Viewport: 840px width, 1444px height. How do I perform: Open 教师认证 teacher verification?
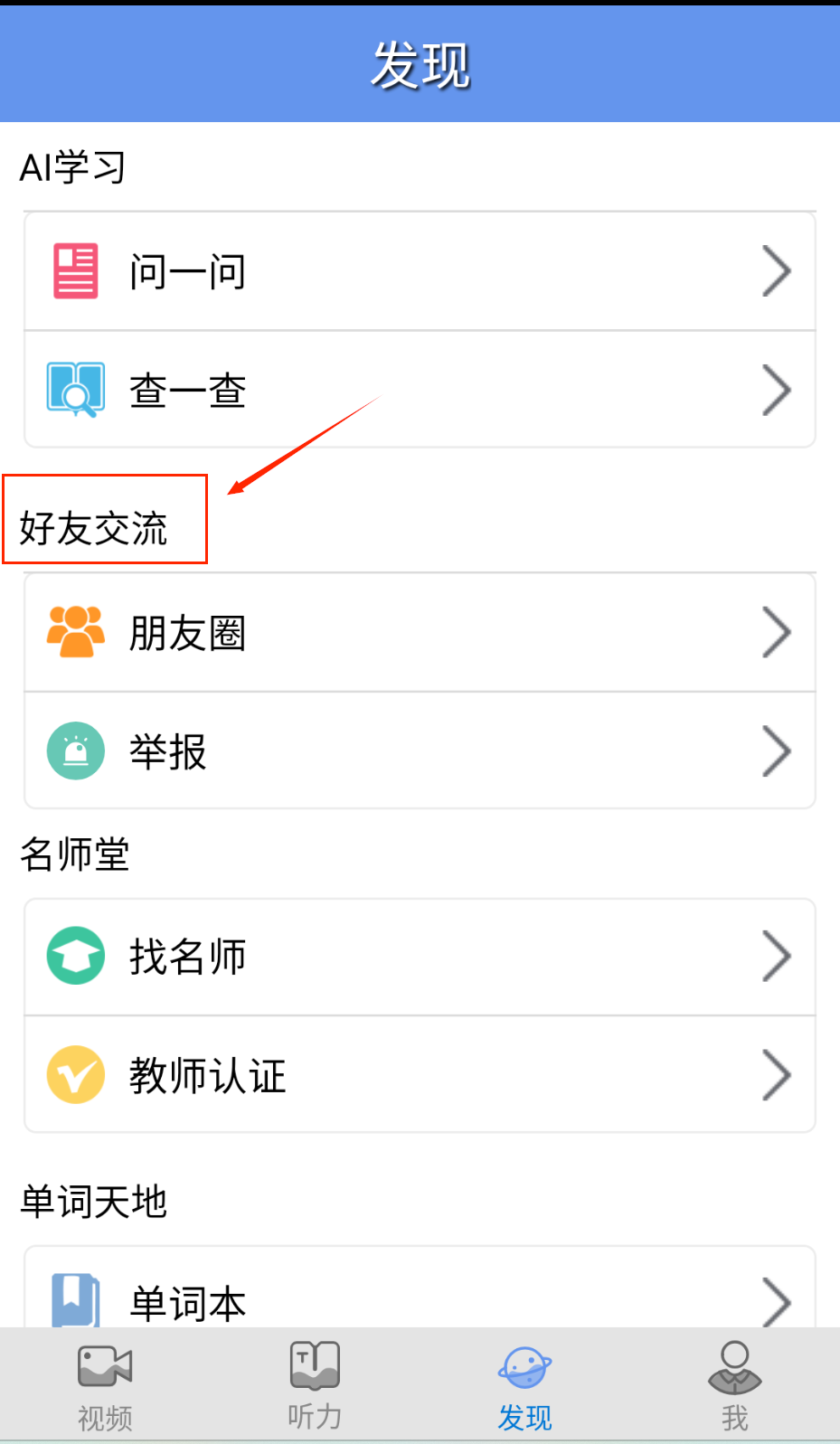pos(420,1074)
